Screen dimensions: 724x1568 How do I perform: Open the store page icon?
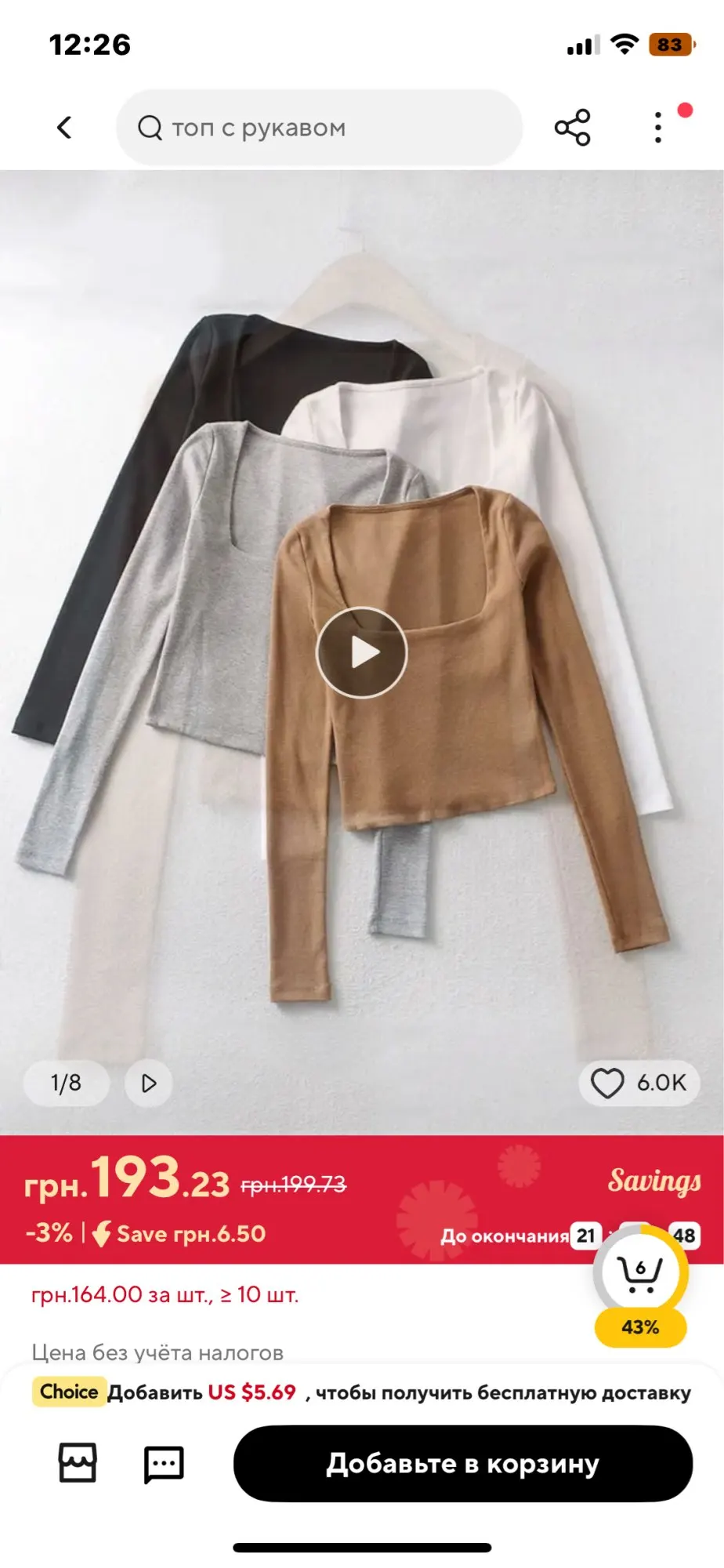(x=78, y=1463)
